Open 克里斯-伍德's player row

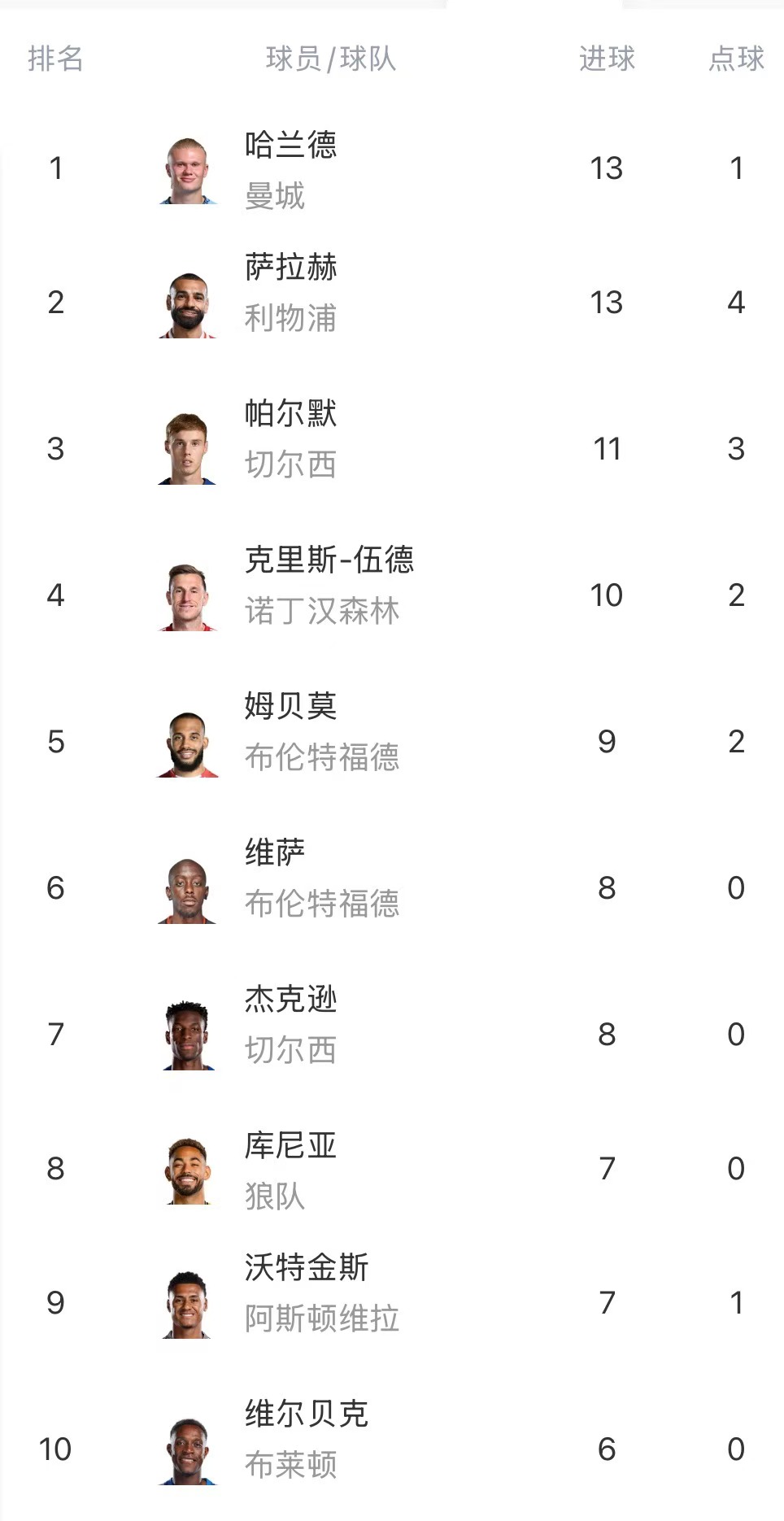[329, 560]
